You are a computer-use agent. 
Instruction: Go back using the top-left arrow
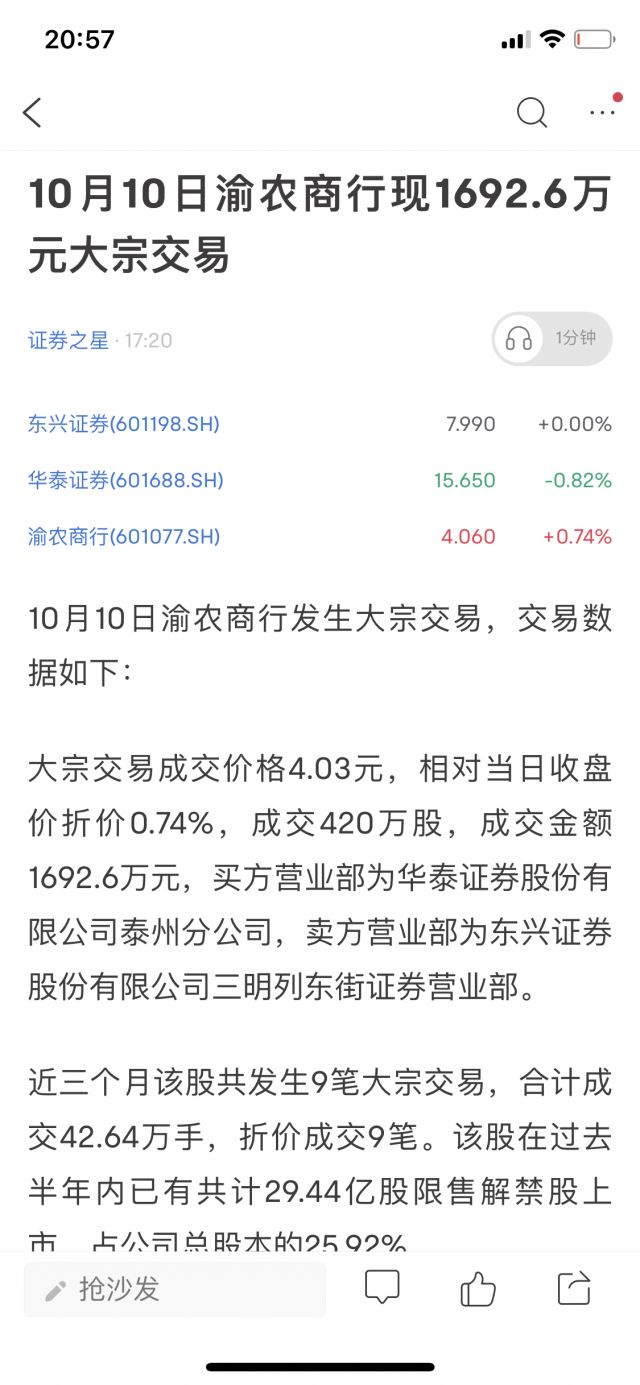[33, 112]
